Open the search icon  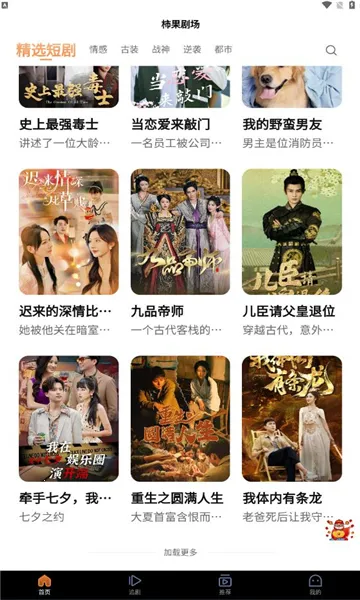click(331, 50)
